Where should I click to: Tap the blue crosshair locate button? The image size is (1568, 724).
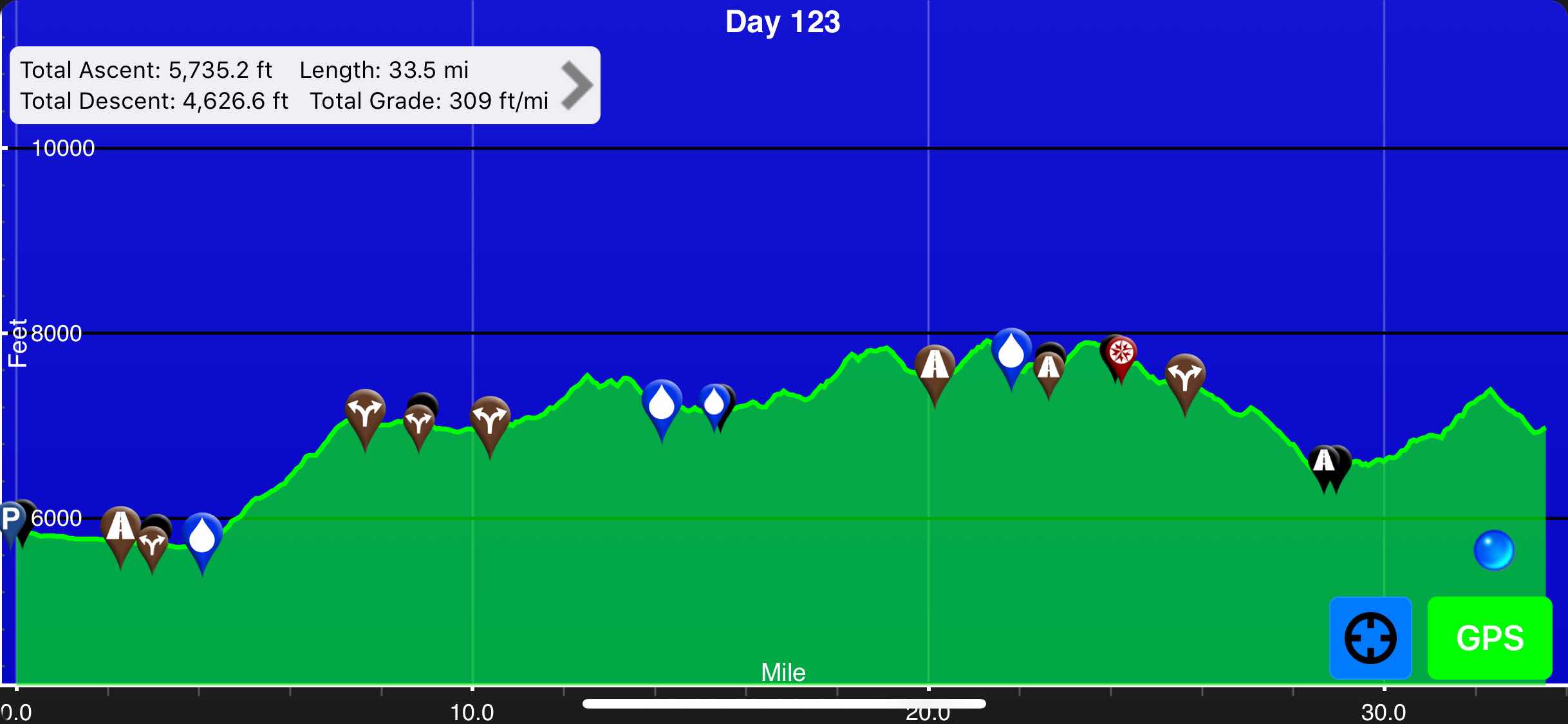pos(1370,638)
